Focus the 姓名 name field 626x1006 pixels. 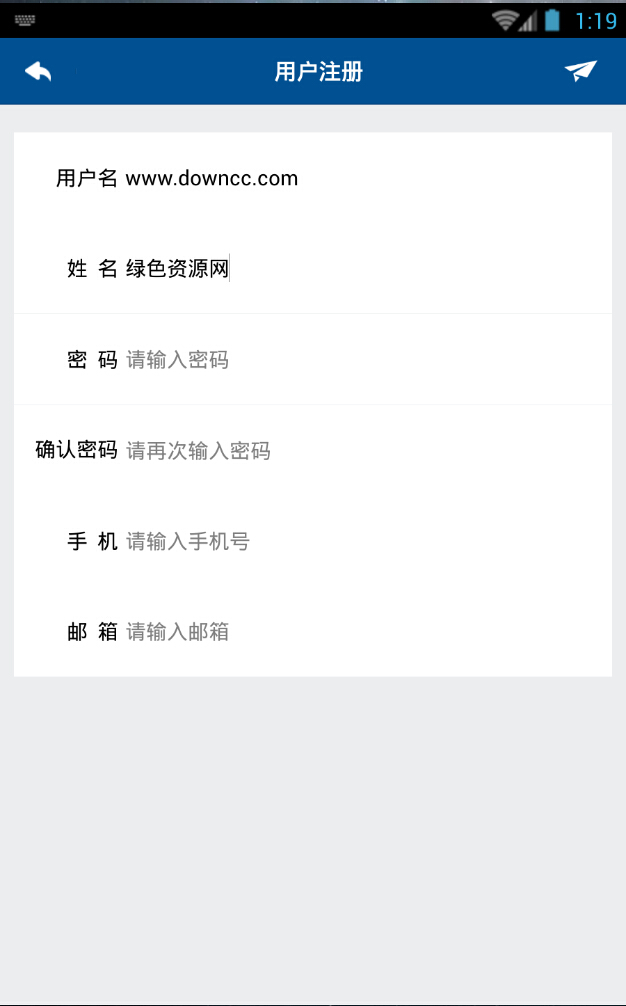click(360, 269)
